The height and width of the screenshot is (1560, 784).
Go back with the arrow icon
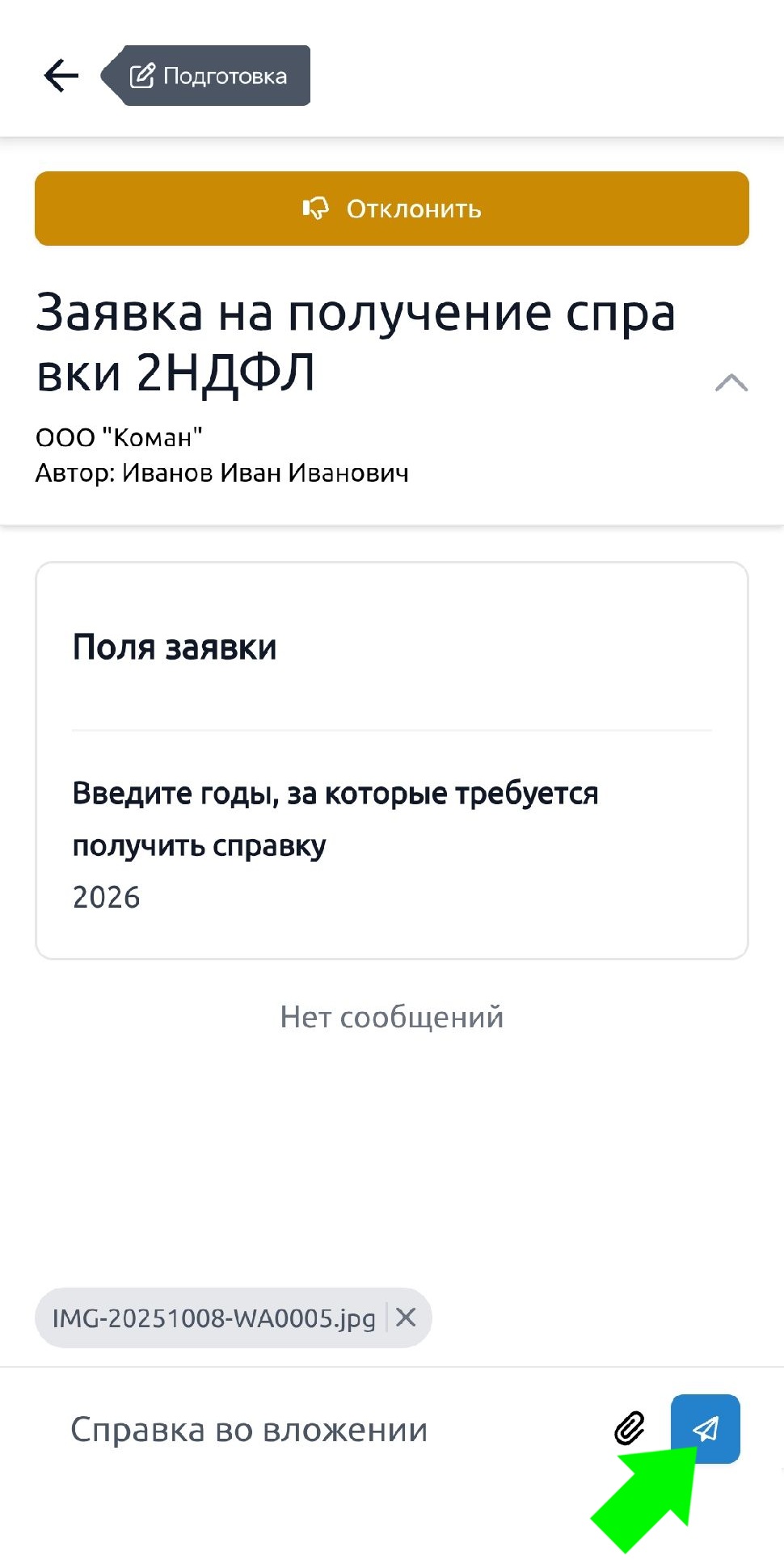[61, 76]
